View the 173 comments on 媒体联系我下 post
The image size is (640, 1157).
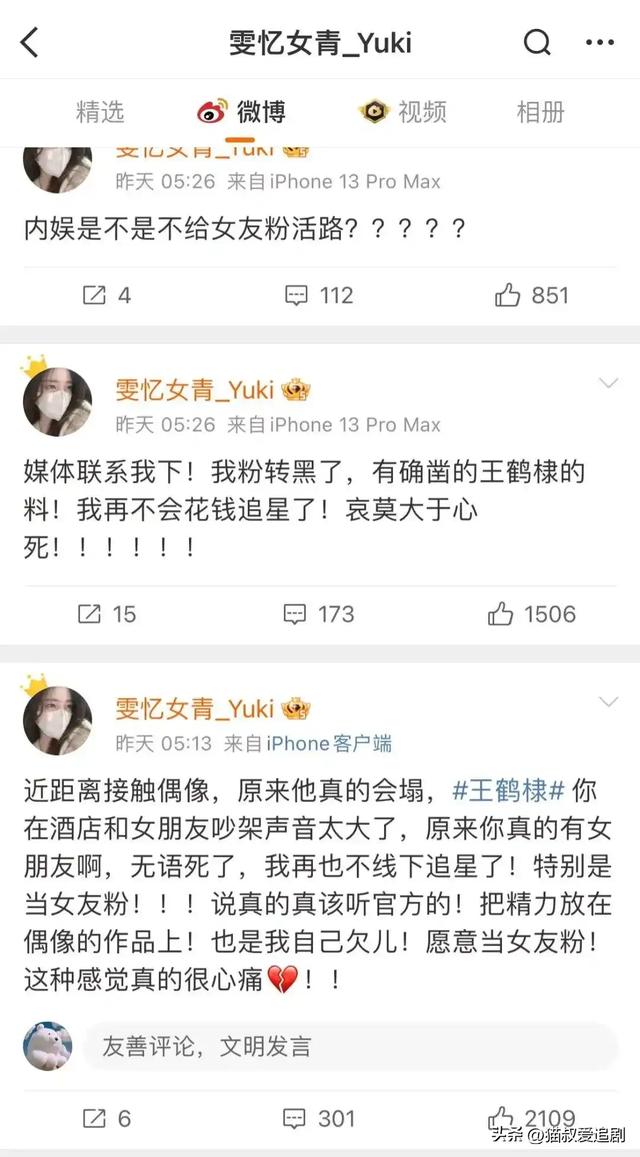319,613
